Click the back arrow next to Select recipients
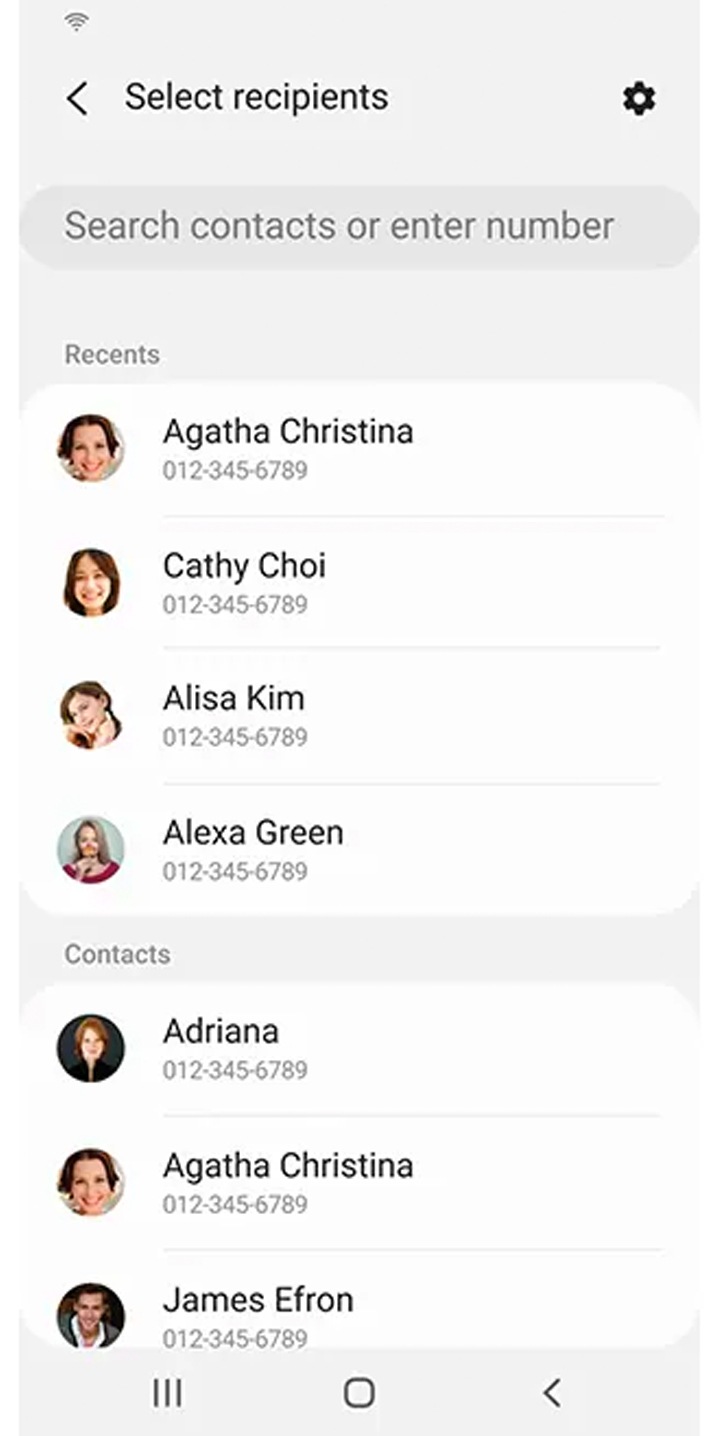This screenshot has height=1436, width=720. tap(76, 97)
